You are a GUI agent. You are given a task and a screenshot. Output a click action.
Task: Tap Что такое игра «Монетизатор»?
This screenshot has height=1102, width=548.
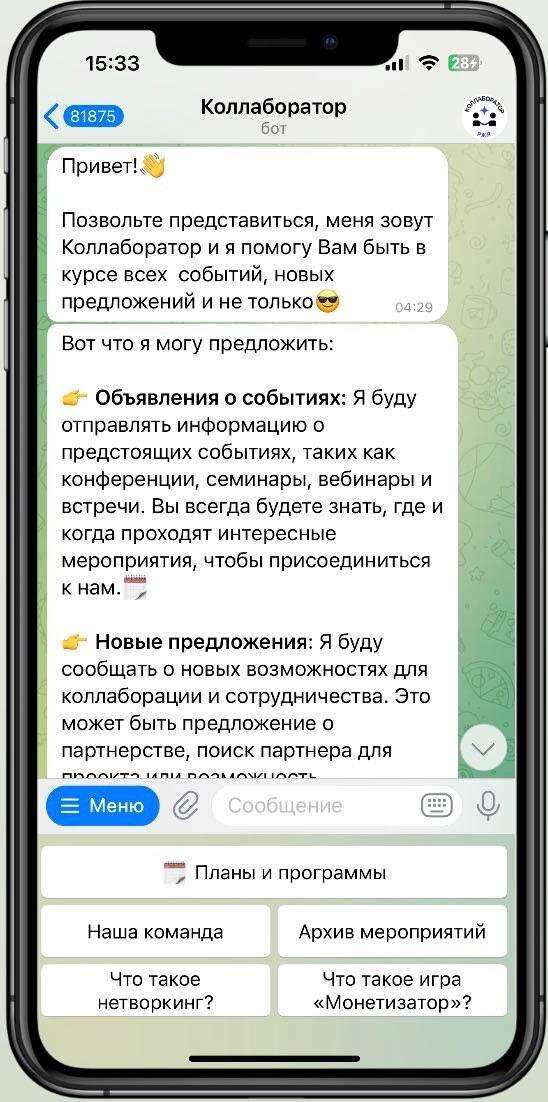(x=392, y=990)
